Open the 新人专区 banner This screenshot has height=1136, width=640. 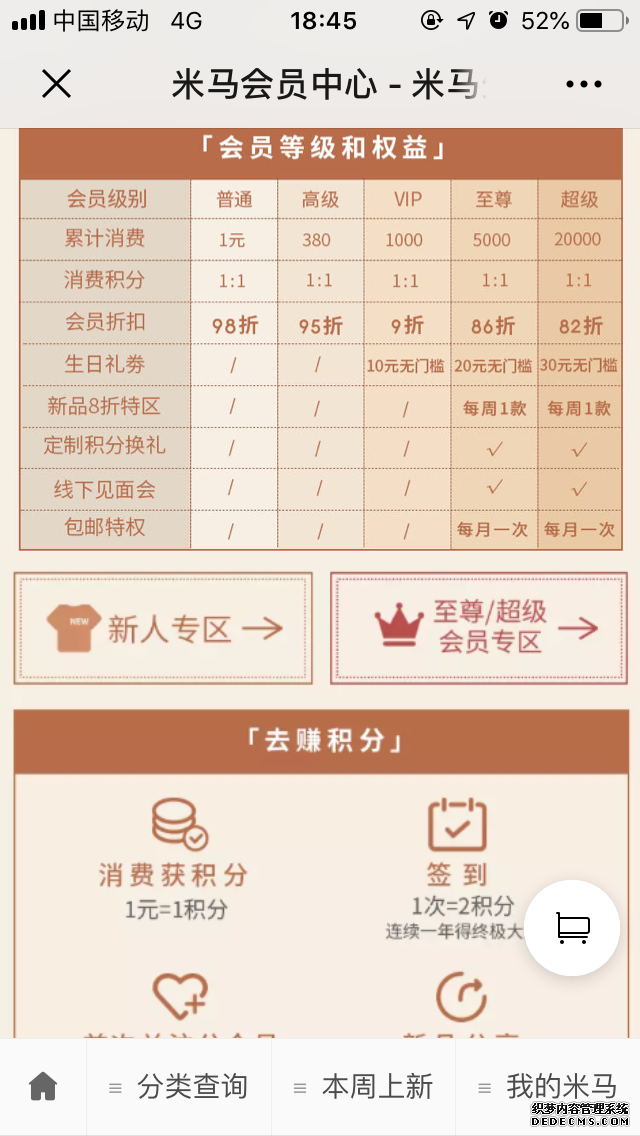[163, 628]
